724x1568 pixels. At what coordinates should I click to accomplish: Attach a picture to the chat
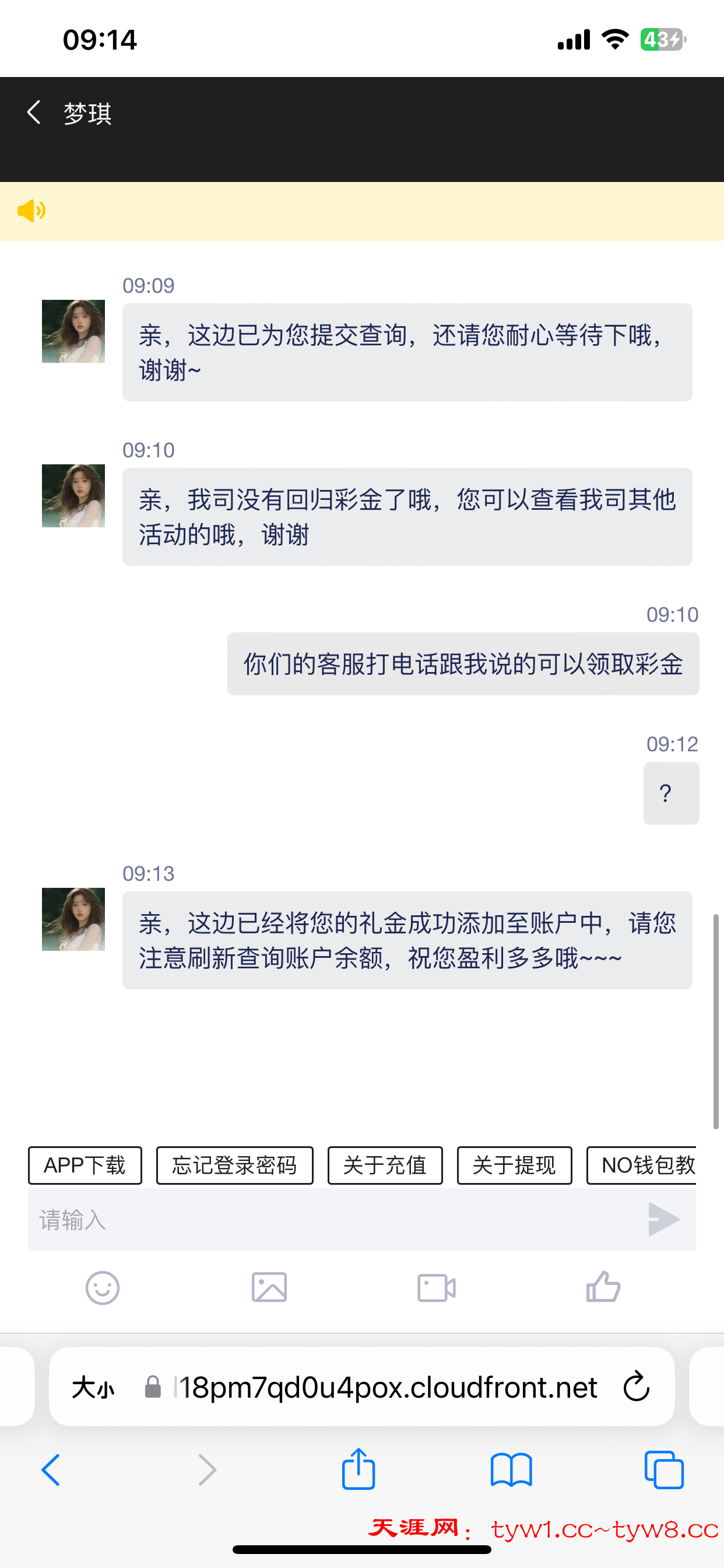click(x=269, y=1287)
